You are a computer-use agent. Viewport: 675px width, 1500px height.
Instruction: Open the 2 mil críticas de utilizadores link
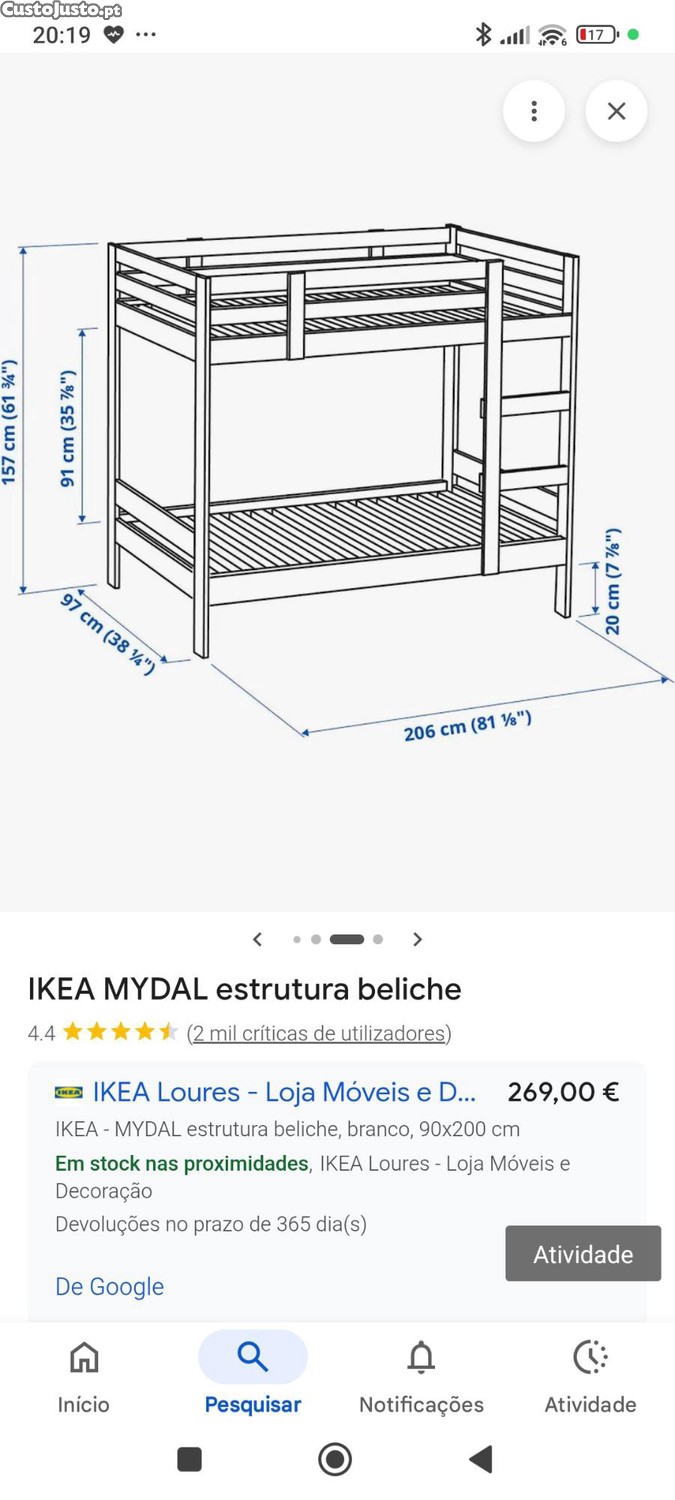click(319, 1033)
